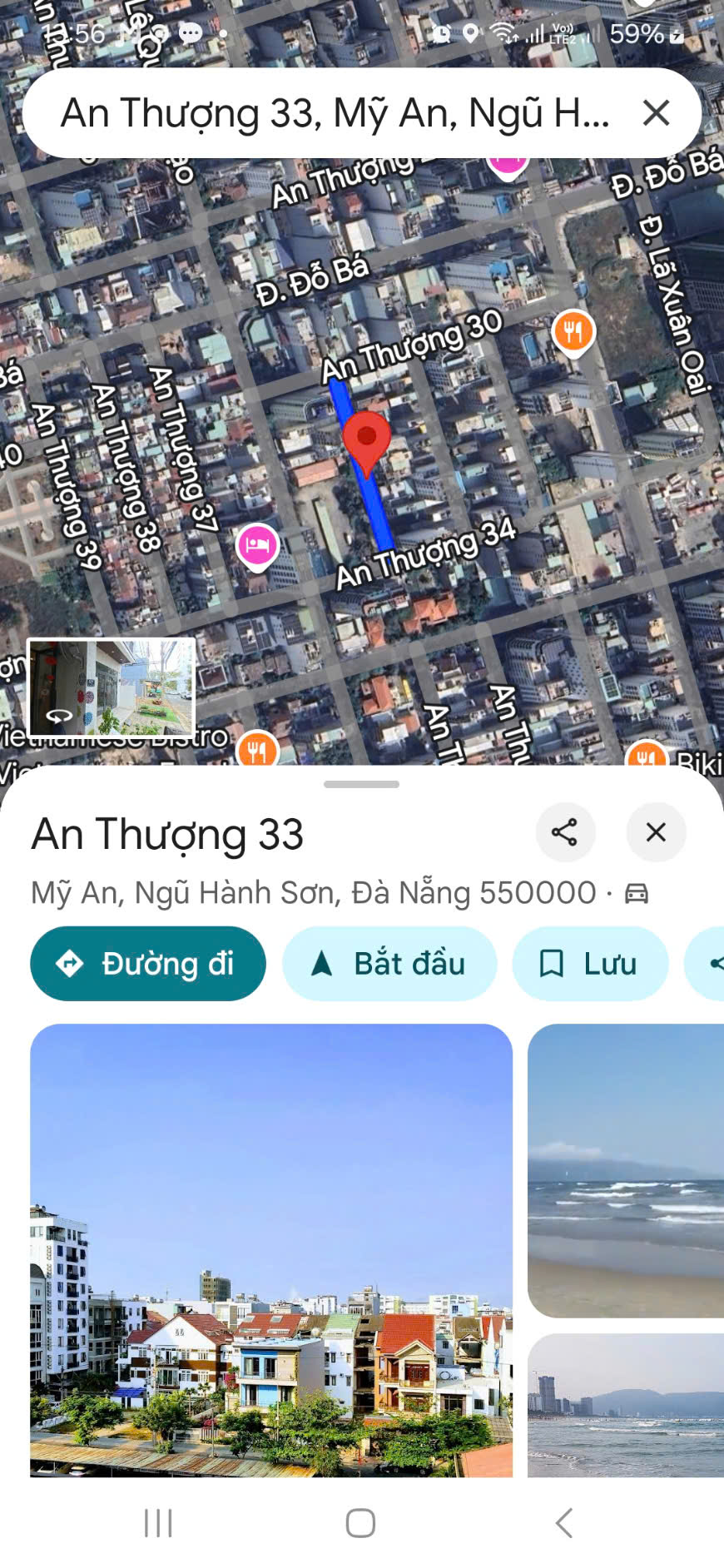Save the place with Lưu
The image size is (724, 1568).
(x=590, y=963)
